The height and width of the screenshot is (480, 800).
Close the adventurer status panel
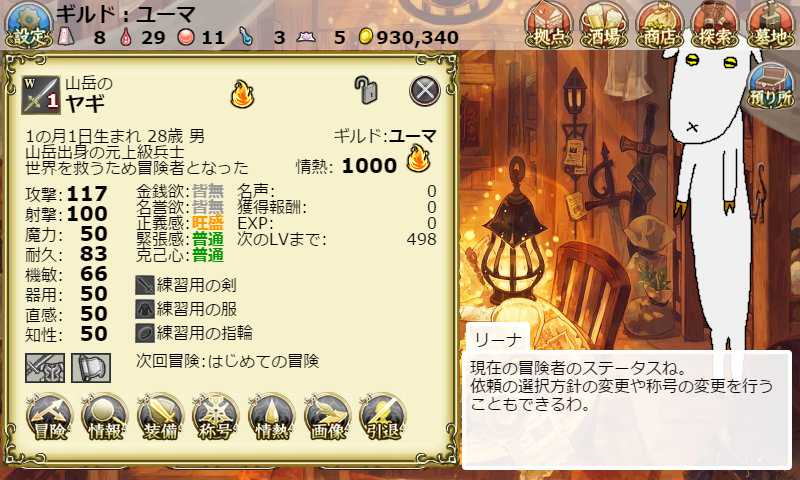click(425, 92)
